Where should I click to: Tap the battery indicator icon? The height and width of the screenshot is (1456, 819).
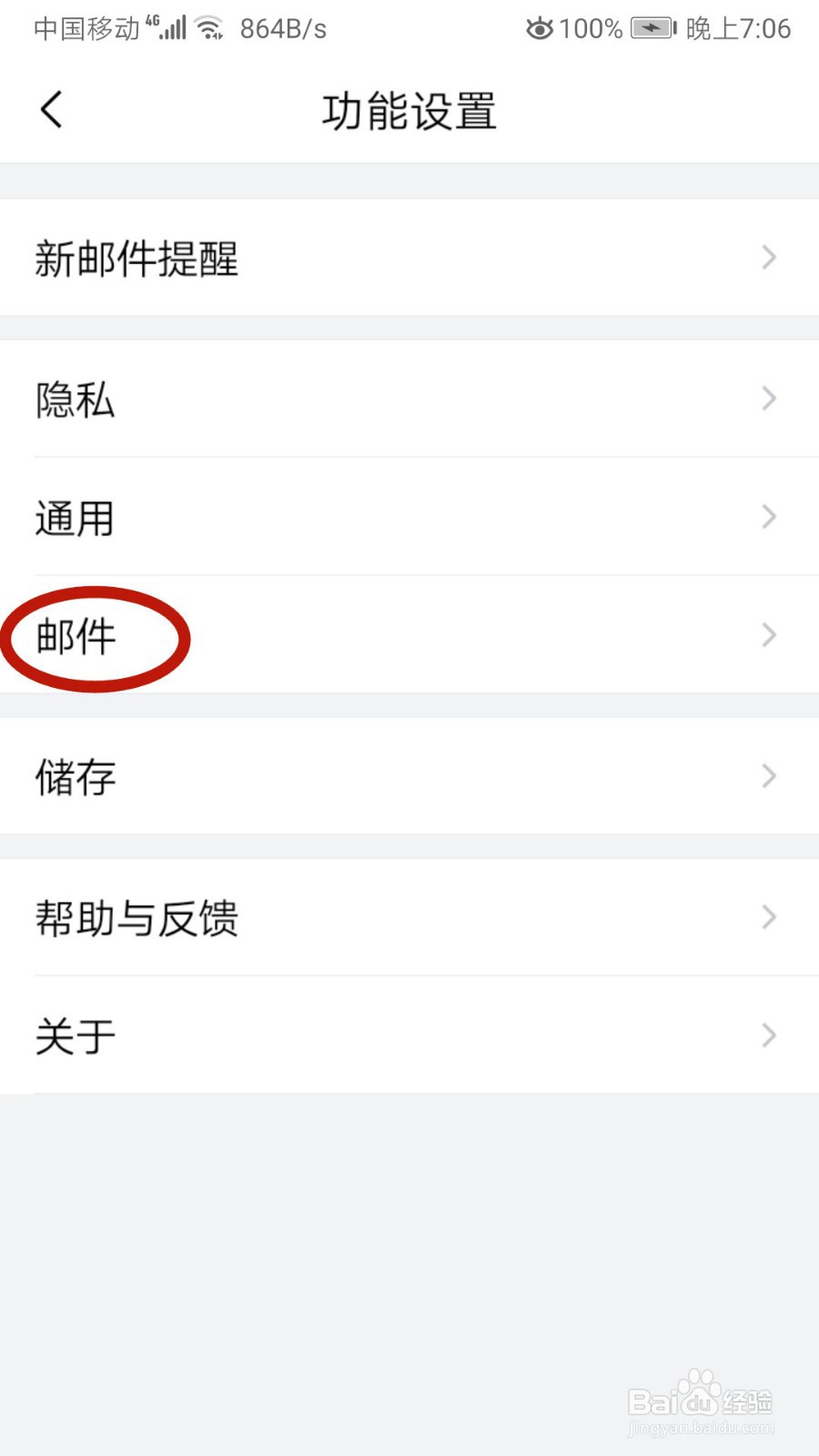pyautogui.click(x=652, y=27)
